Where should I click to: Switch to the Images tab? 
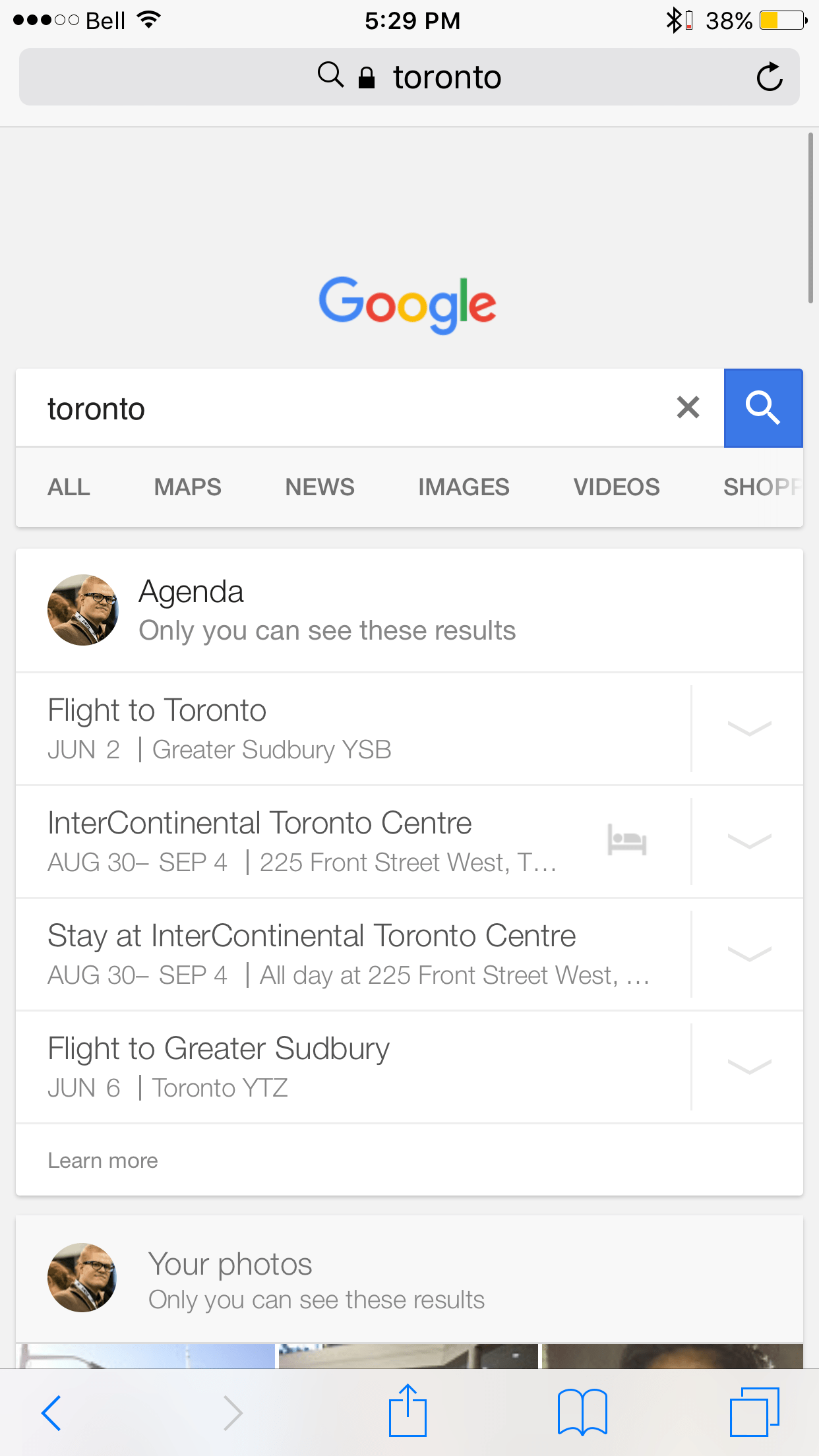pyautogui.click(x=464, y=487)
